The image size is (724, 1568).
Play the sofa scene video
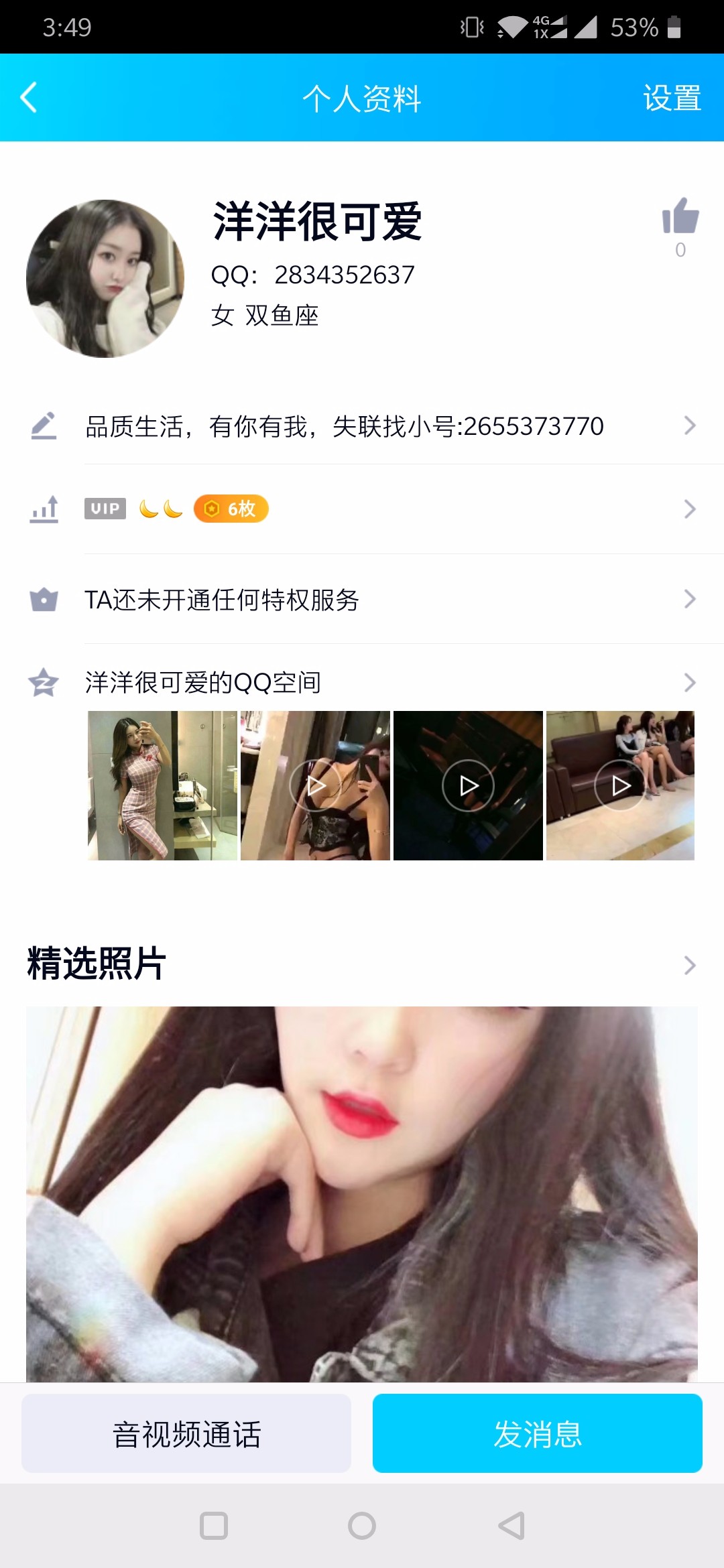(x=621, y=785)
